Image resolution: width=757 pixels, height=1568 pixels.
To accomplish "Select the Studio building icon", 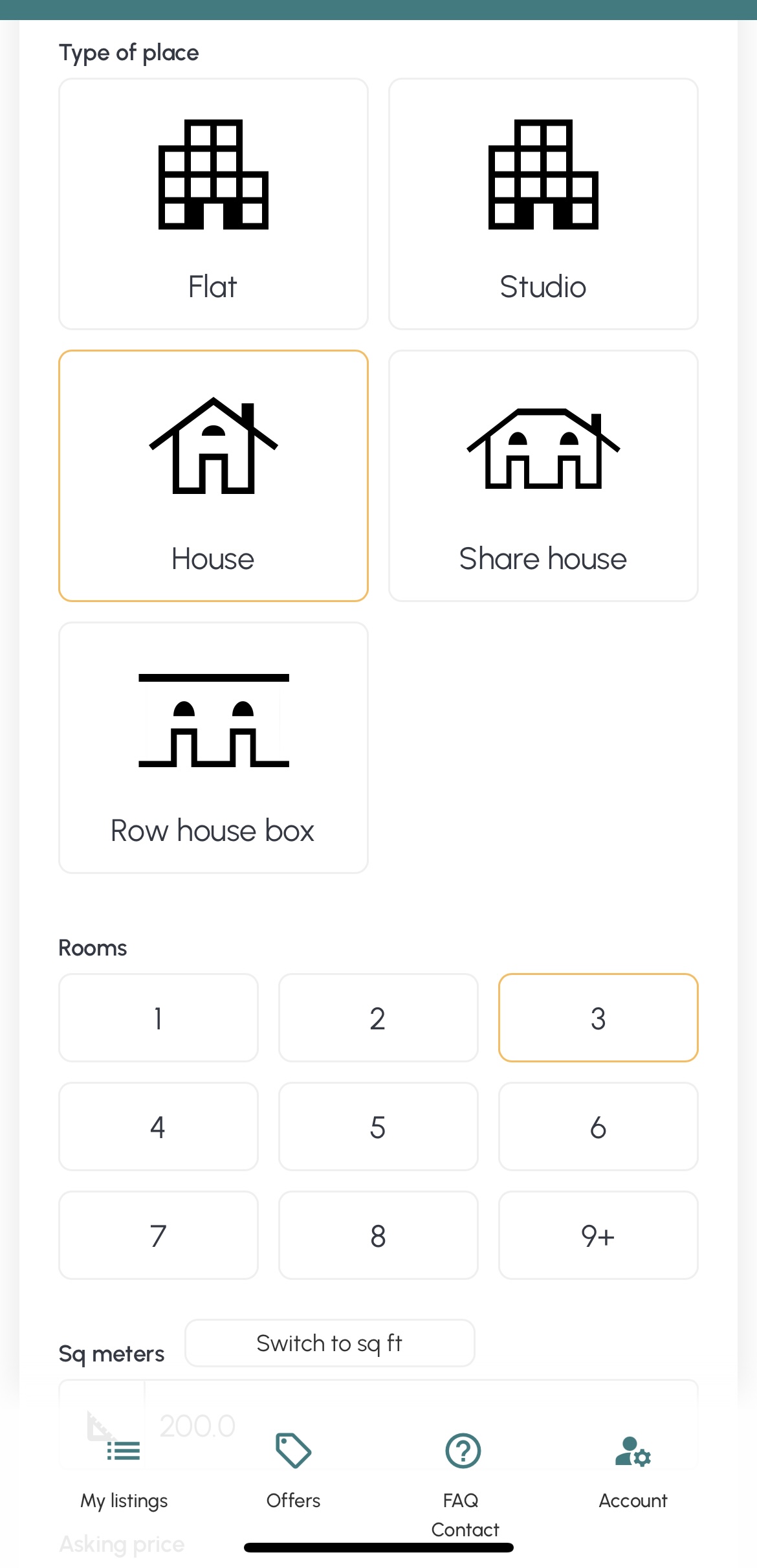I will [x=543, y=175].
